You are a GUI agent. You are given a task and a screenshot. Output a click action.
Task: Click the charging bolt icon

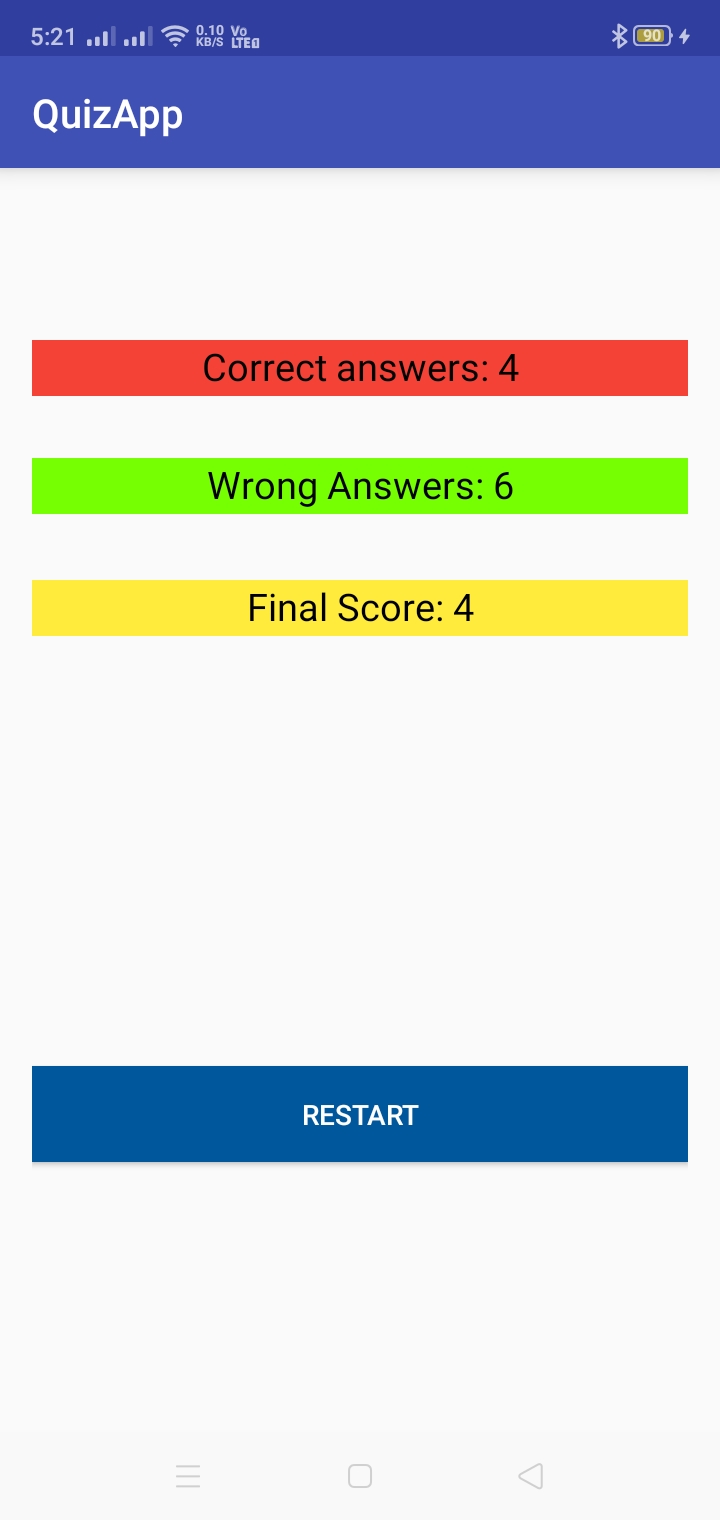pos(684,35)
